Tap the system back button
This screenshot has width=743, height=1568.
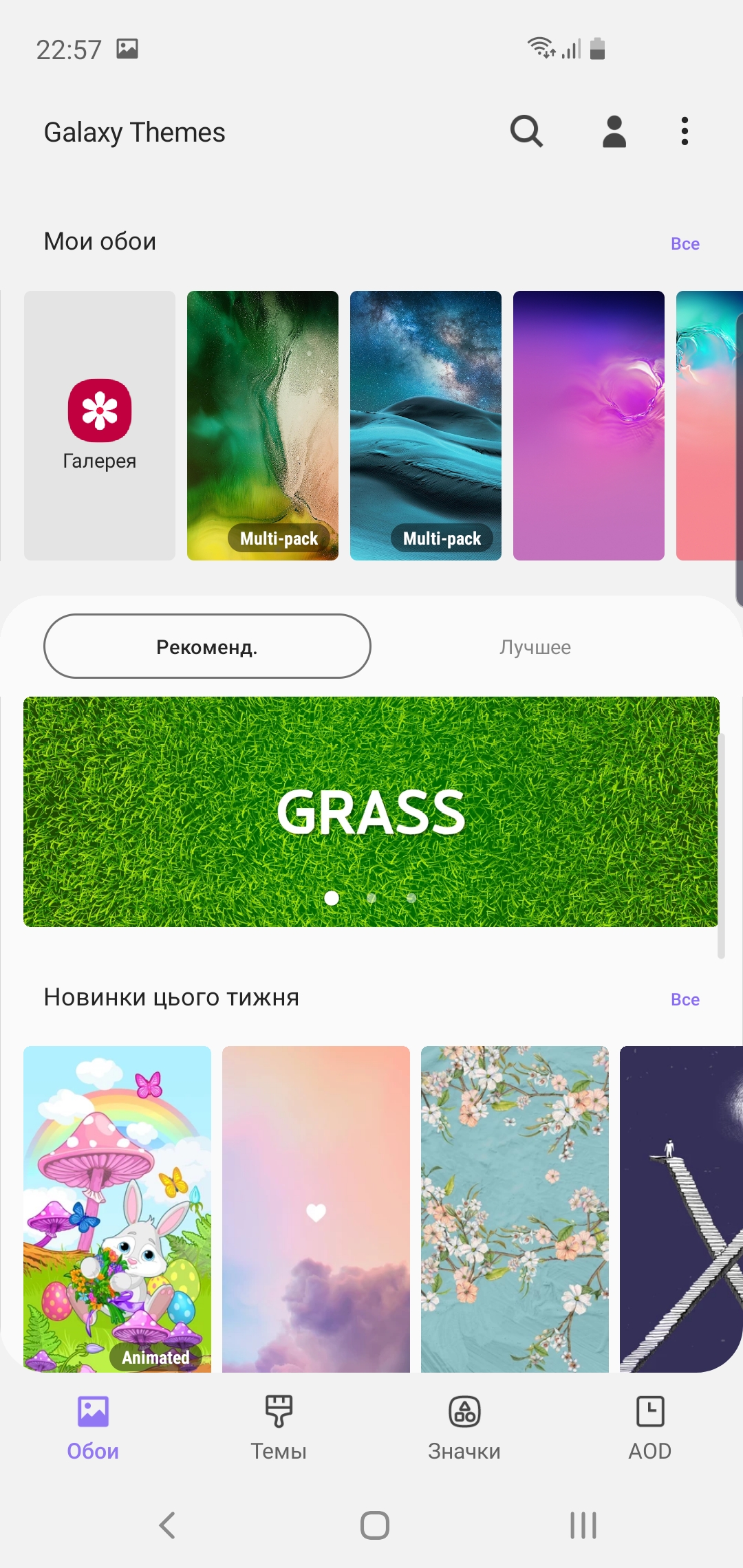pyautogui.click(x=167, y=1525)
